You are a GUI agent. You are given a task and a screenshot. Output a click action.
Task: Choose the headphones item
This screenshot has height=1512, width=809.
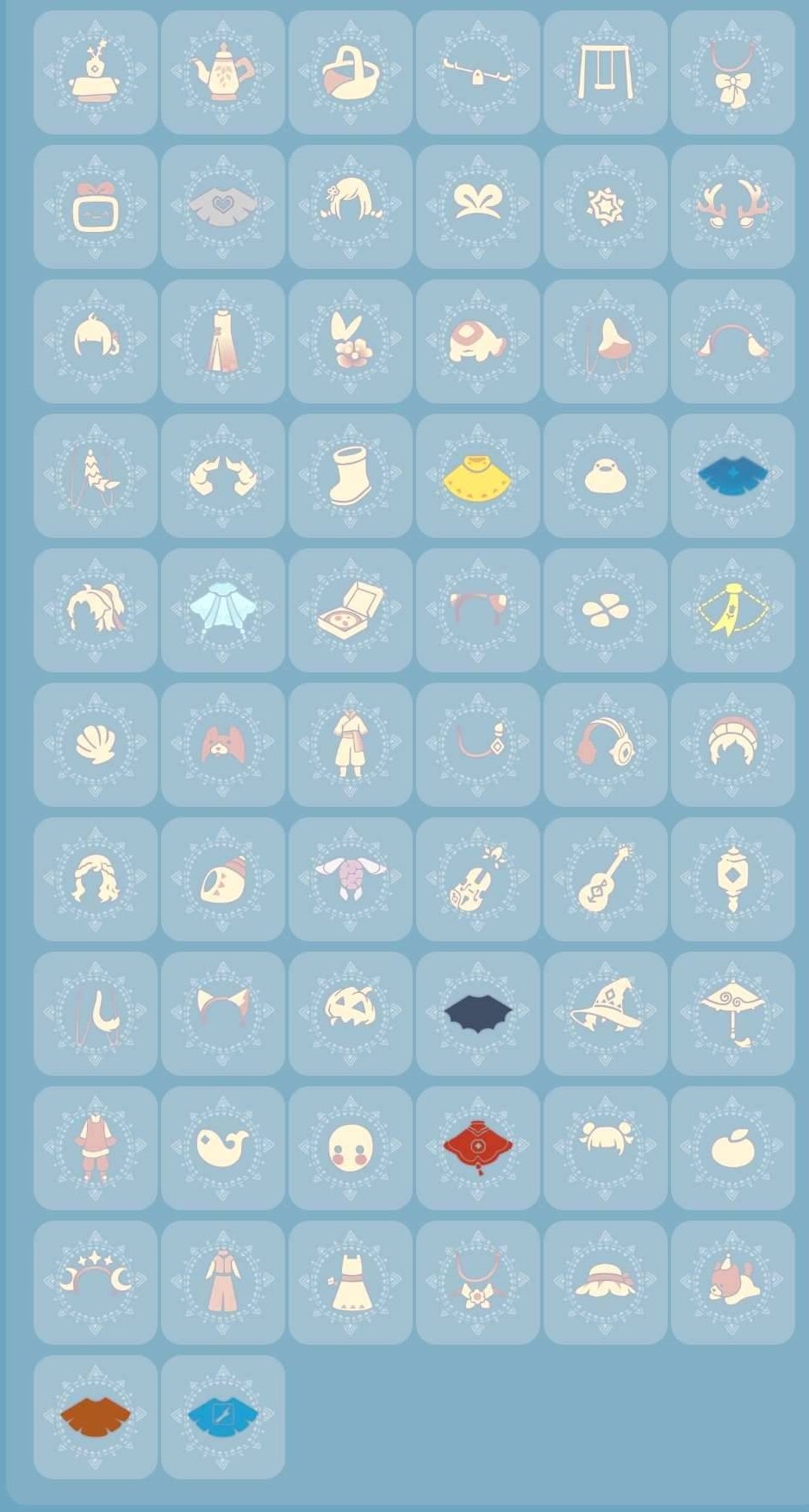(605, 745)
